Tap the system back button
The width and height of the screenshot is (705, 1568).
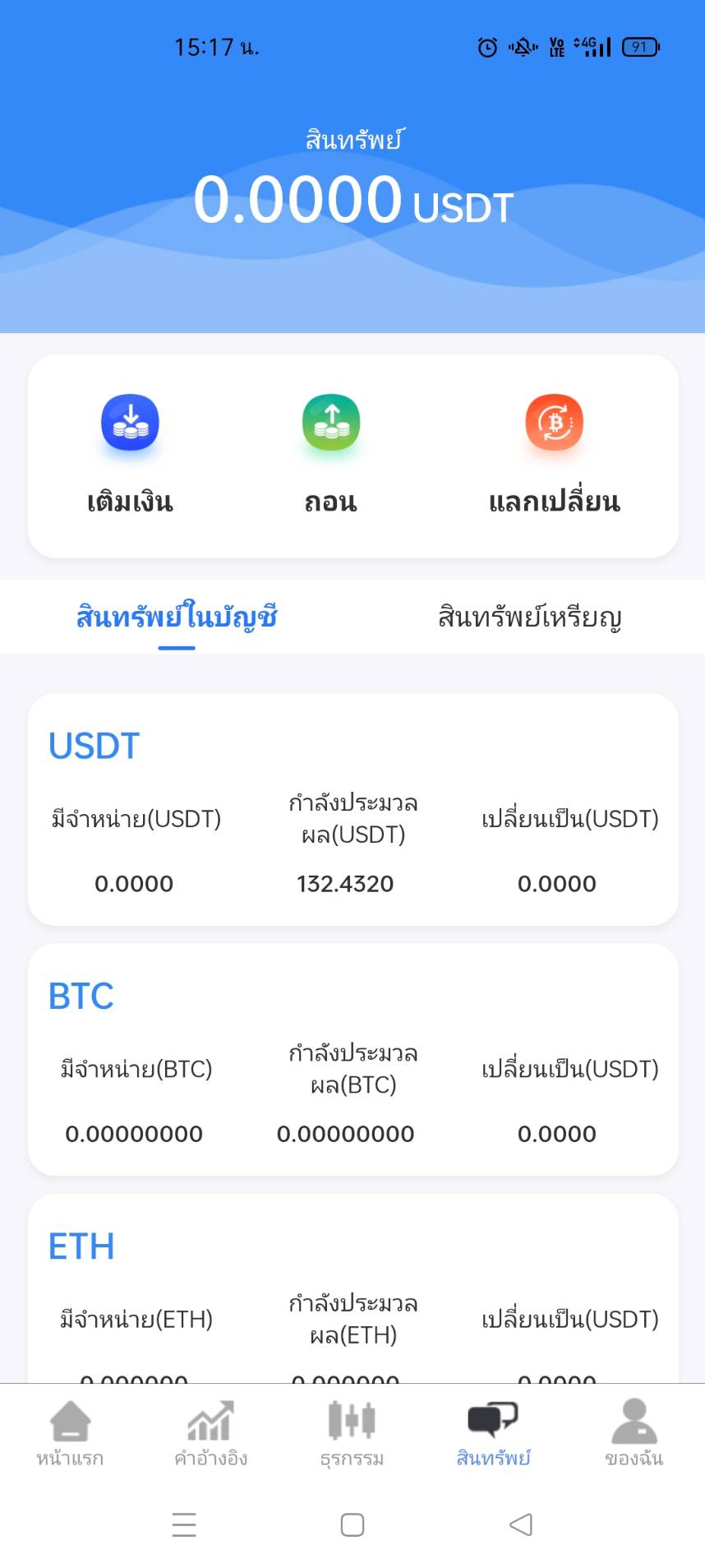coord(520,1524)
